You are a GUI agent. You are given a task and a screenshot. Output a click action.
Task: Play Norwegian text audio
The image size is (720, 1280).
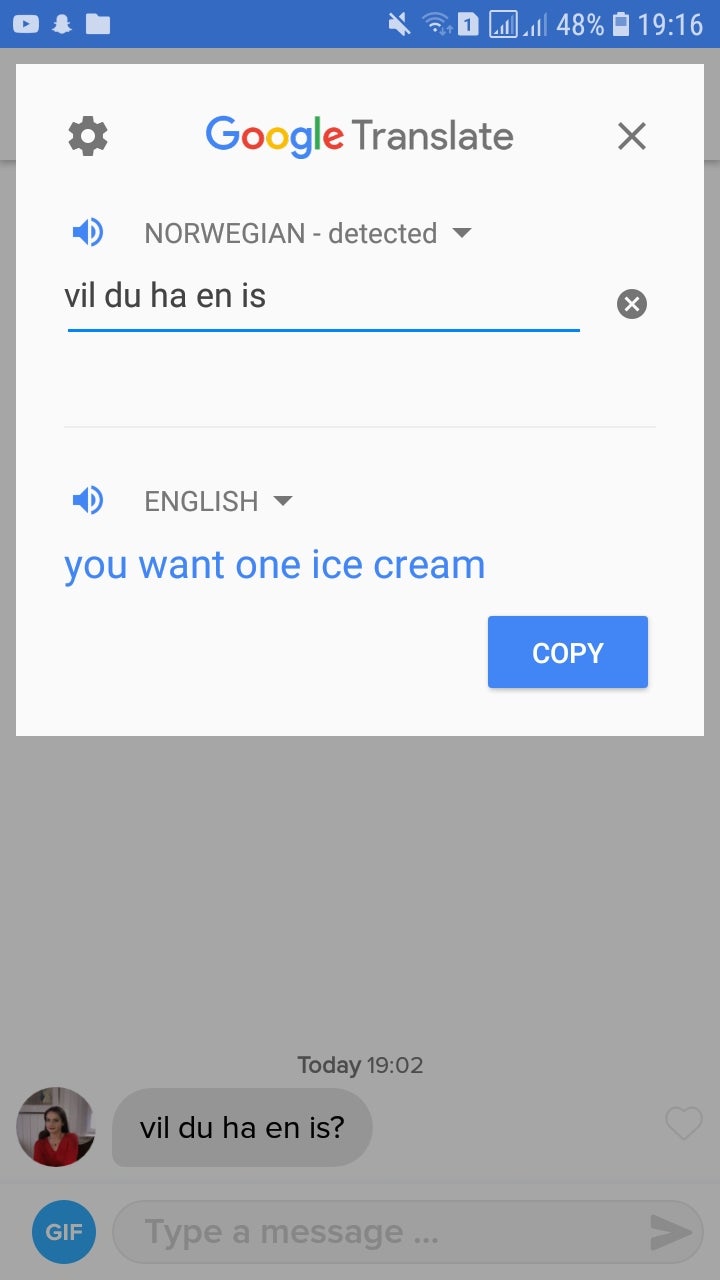point(88,233)
